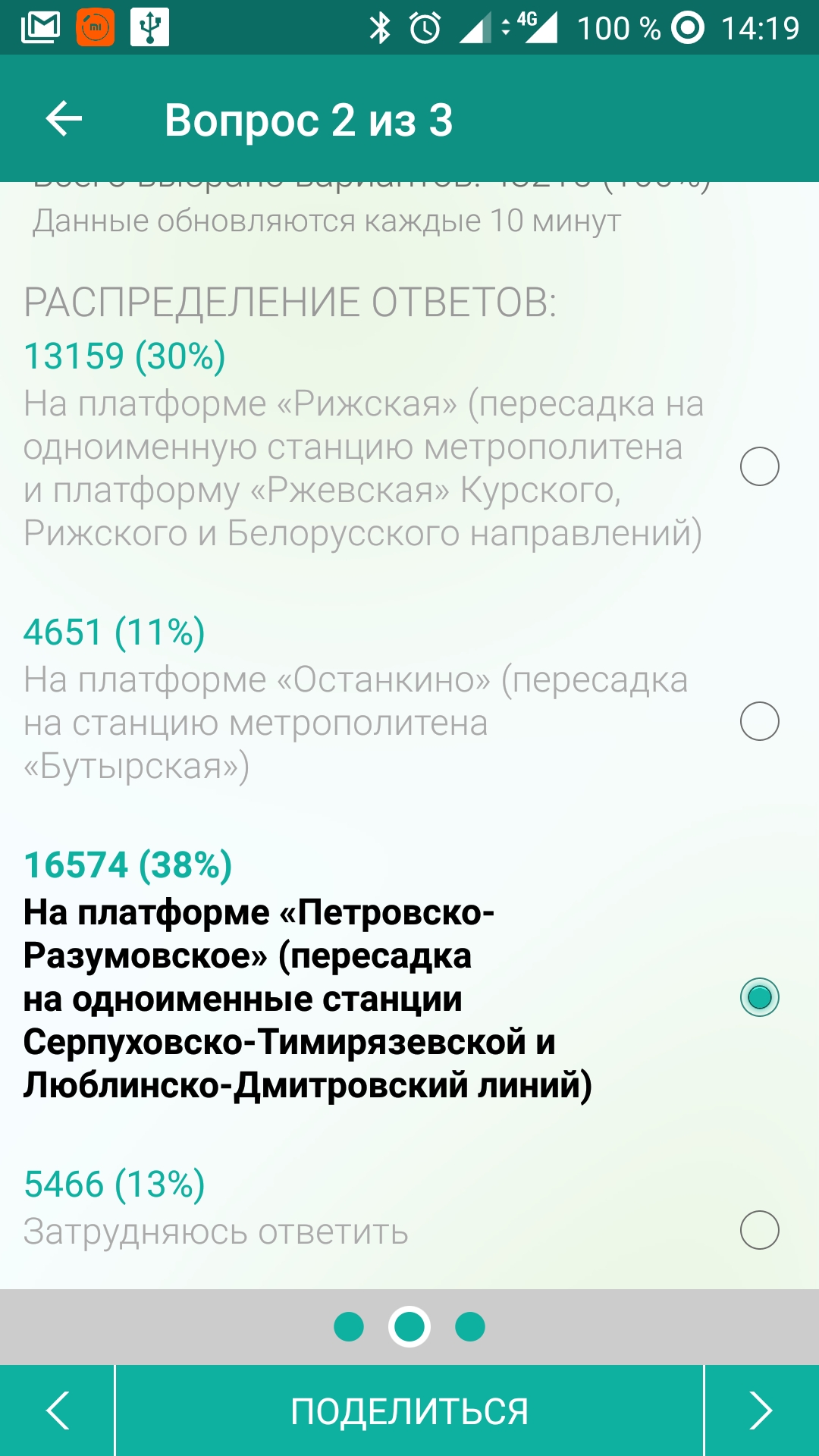This screenshot has width=819, height=1456.
Task: Select the «Рижская» platform answer option
Action: (x=759, y=466)
